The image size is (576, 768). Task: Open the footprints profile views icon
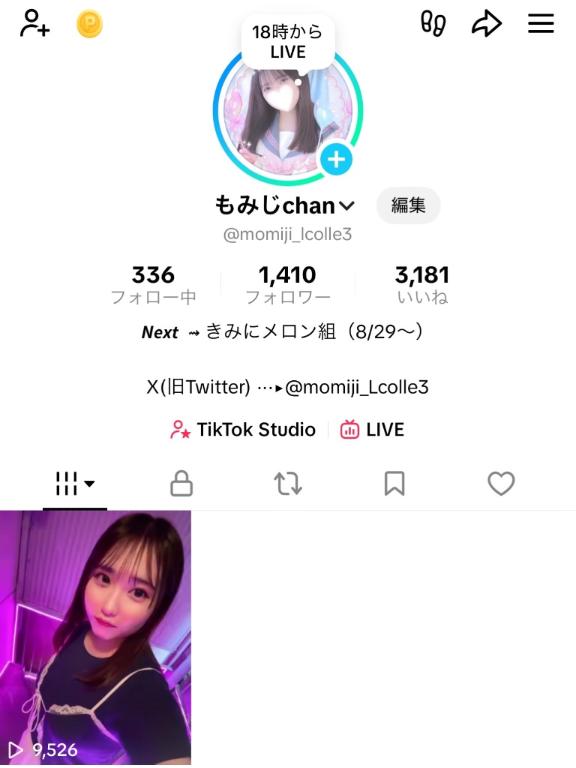click(x=433, y=24)
